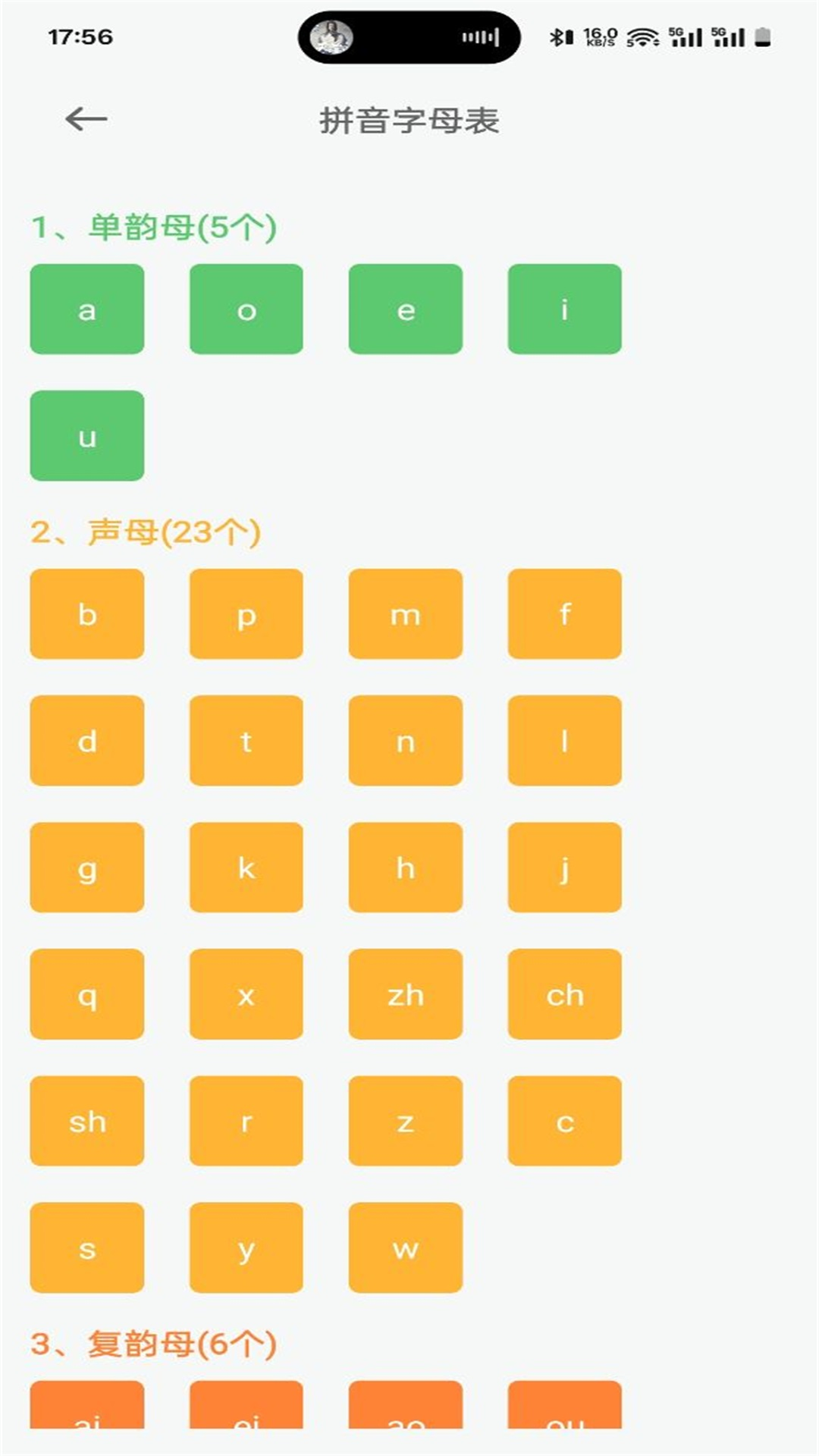Tap the 'g' consonant button

tap(87, 868)
